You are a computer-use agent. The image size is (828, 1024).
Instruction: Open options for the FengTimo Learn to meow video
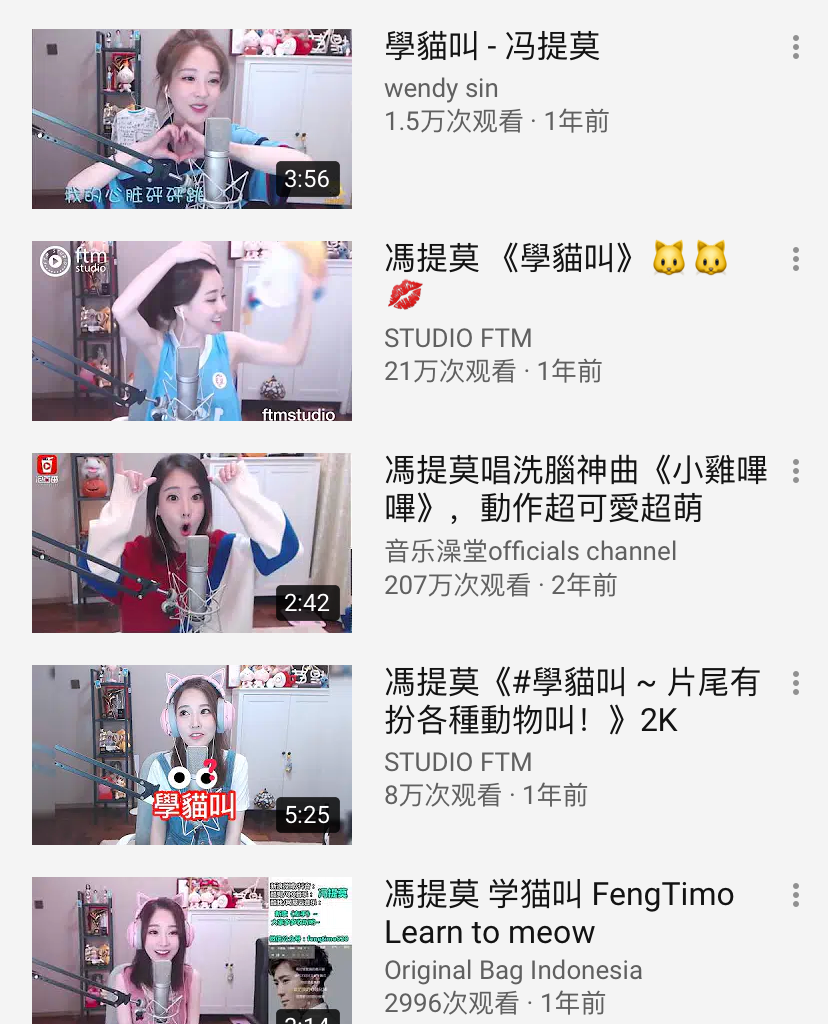(796, 895)
